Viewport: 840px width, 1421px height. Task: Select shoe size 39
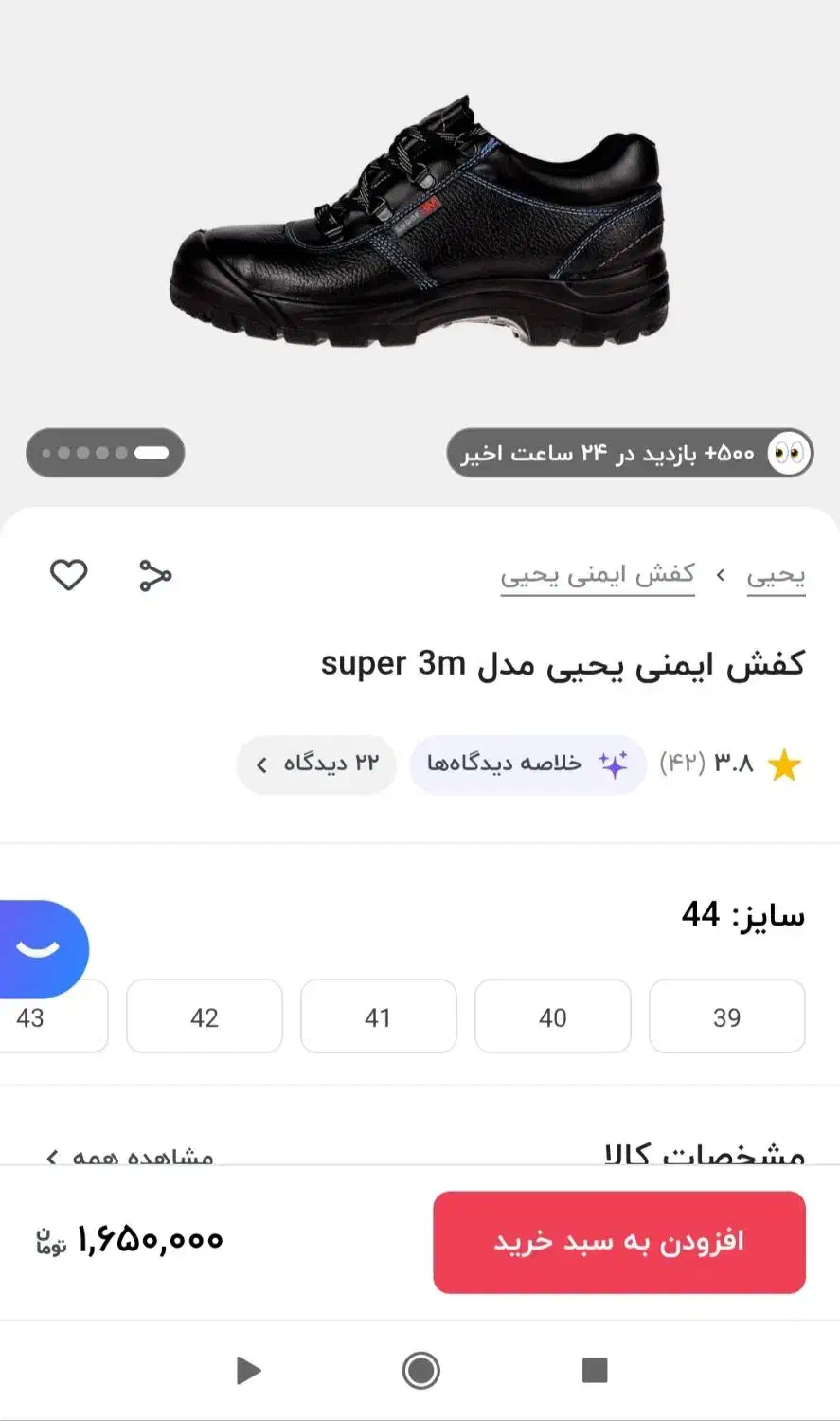coord(726,1016)
